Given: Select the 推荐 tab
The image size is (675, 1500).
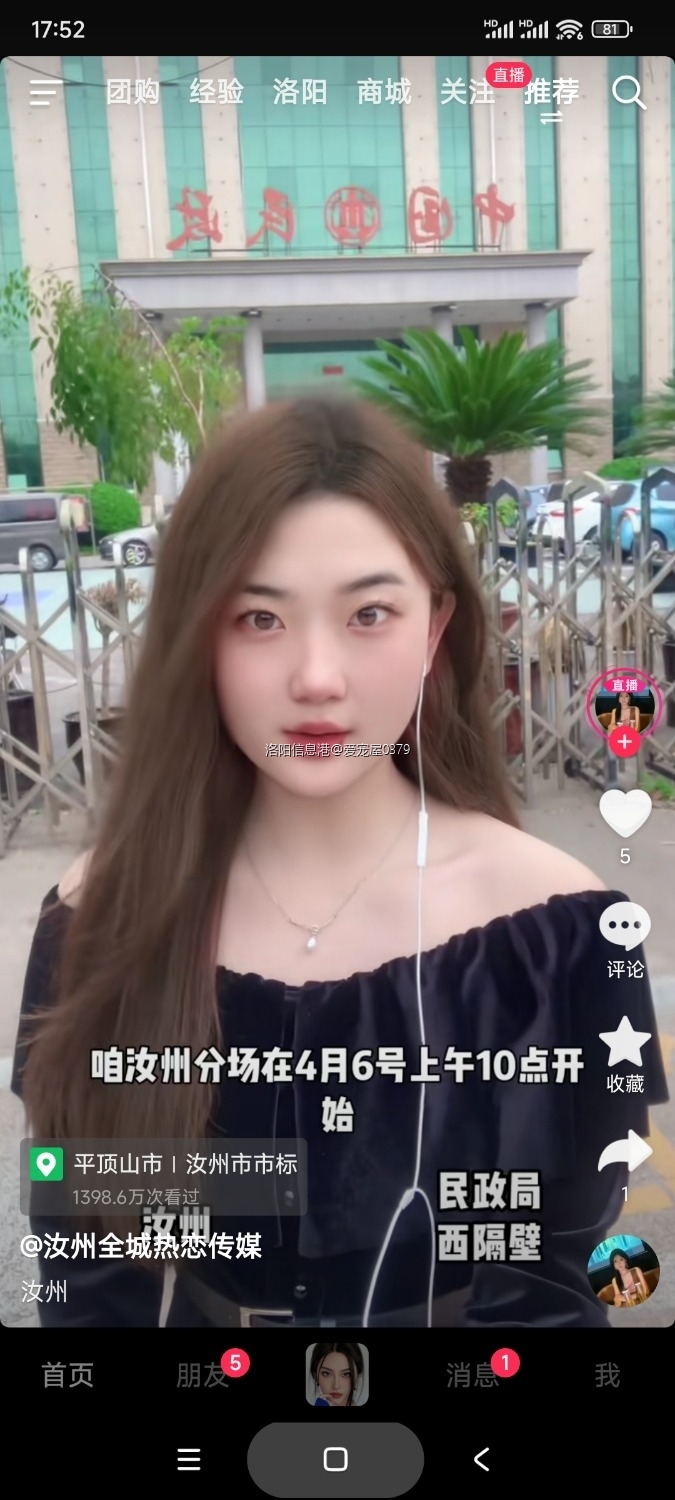Looking at the screenshot, I should point(552,93).
